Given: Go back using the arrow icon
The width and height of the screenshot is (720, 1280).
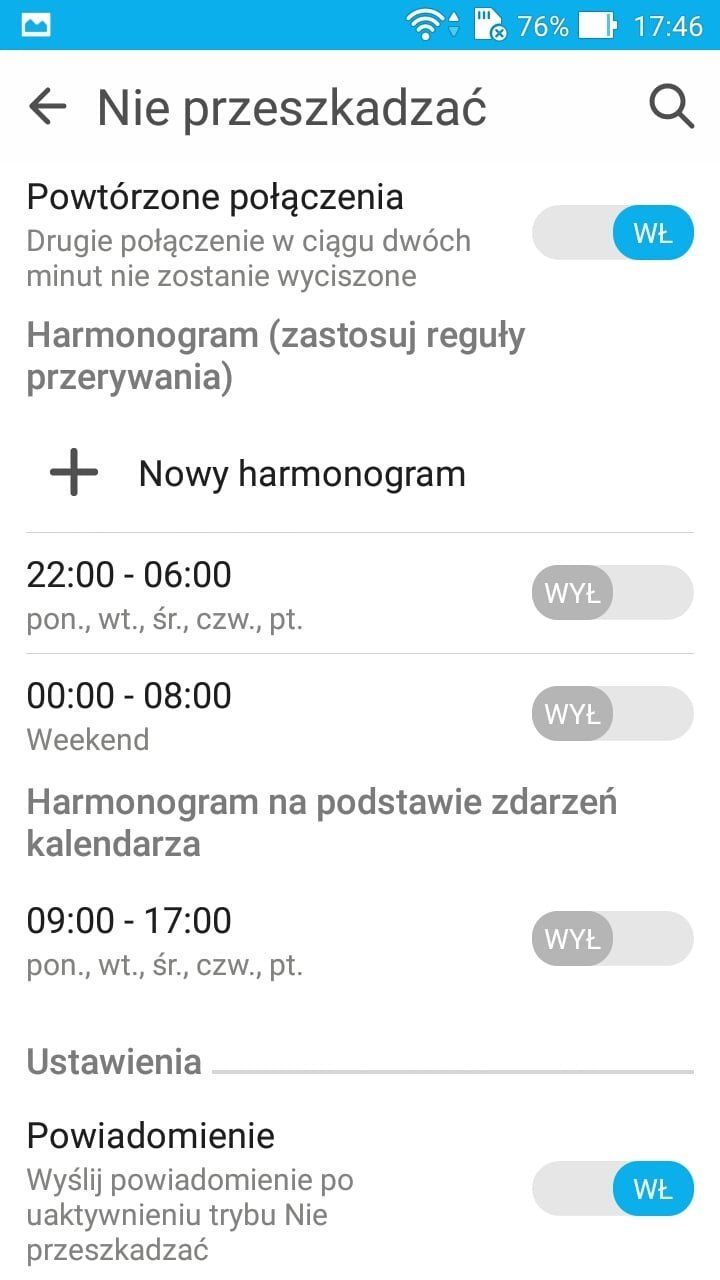Looking at the screenshot, I should coord(47,106).
